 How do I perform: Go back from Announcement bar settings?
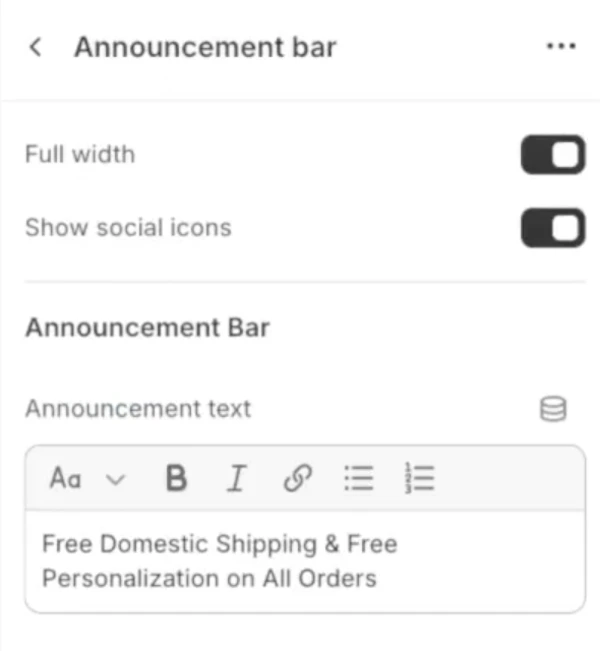coord(36,47)
